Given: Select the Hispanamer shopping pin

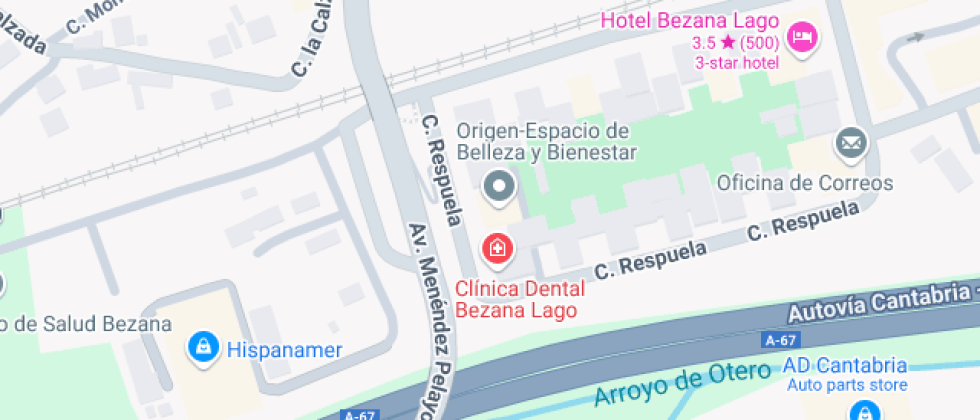Looking at the screenshot, I should point(203,347).
